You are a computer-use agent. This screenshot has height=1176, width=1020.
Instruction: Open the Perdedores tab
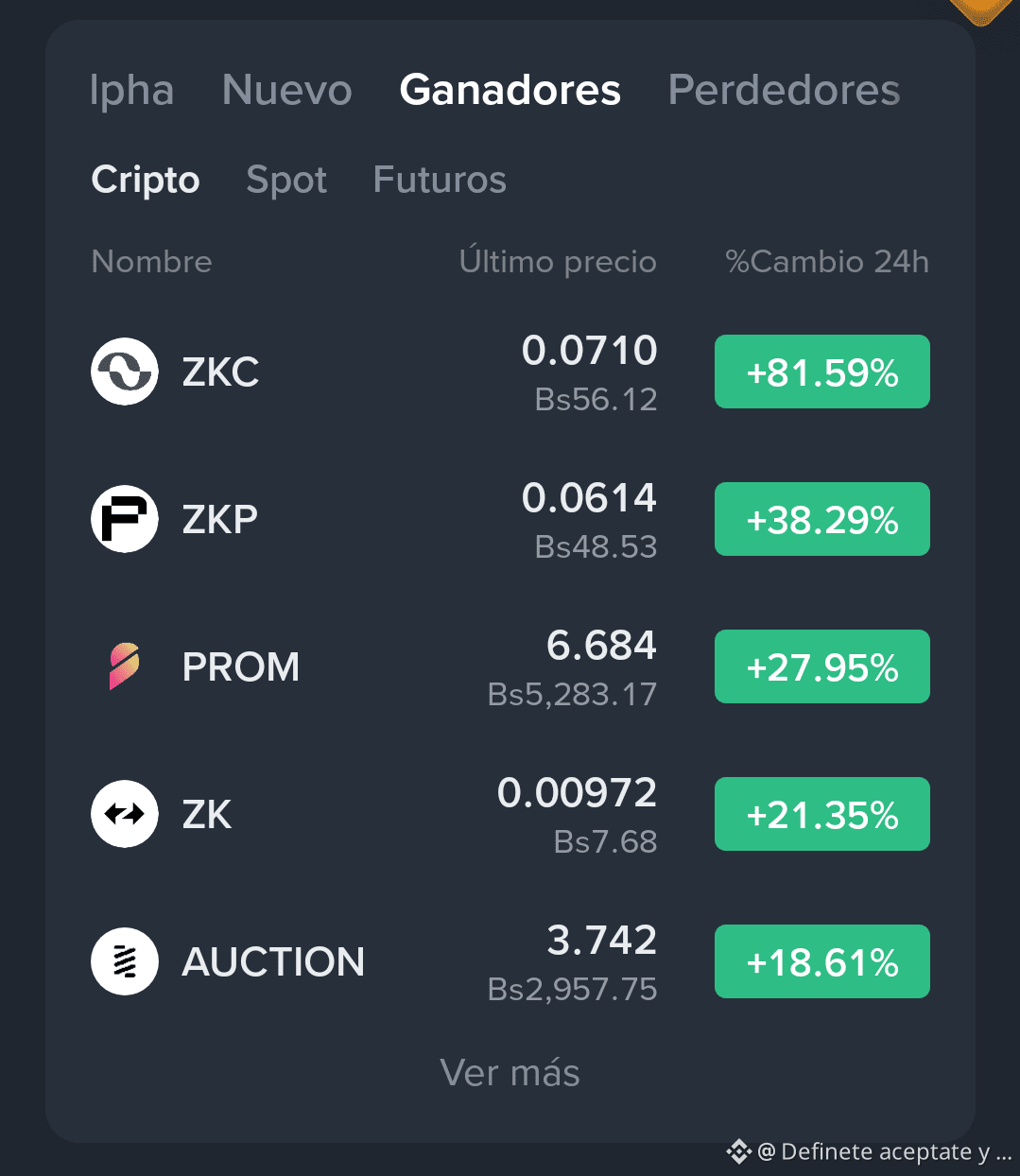point(784,91)
